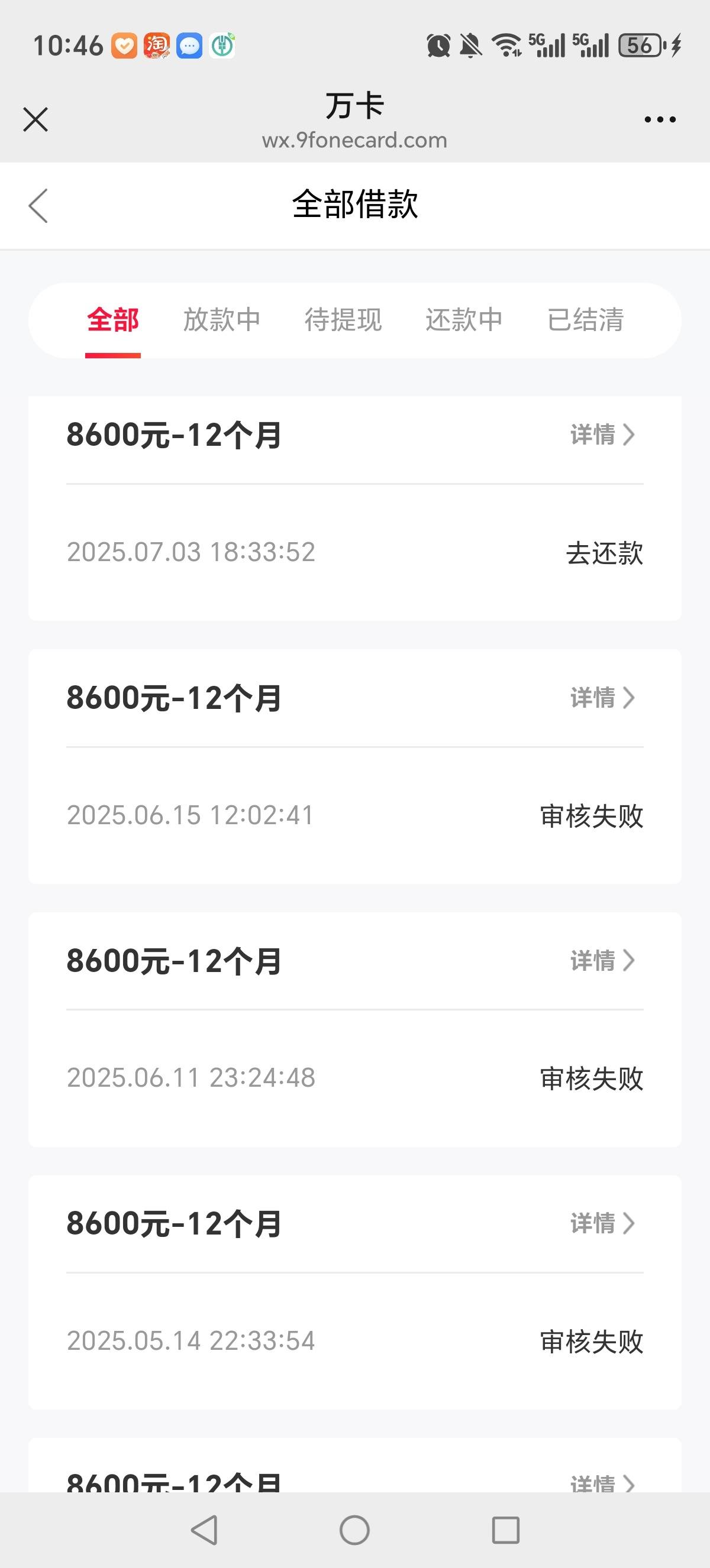Image resolution: width=710 pixels, height=1568 pixels.
Task: Open 详情 for the 2025.06.15 loan
Action: tap(603, 698)
